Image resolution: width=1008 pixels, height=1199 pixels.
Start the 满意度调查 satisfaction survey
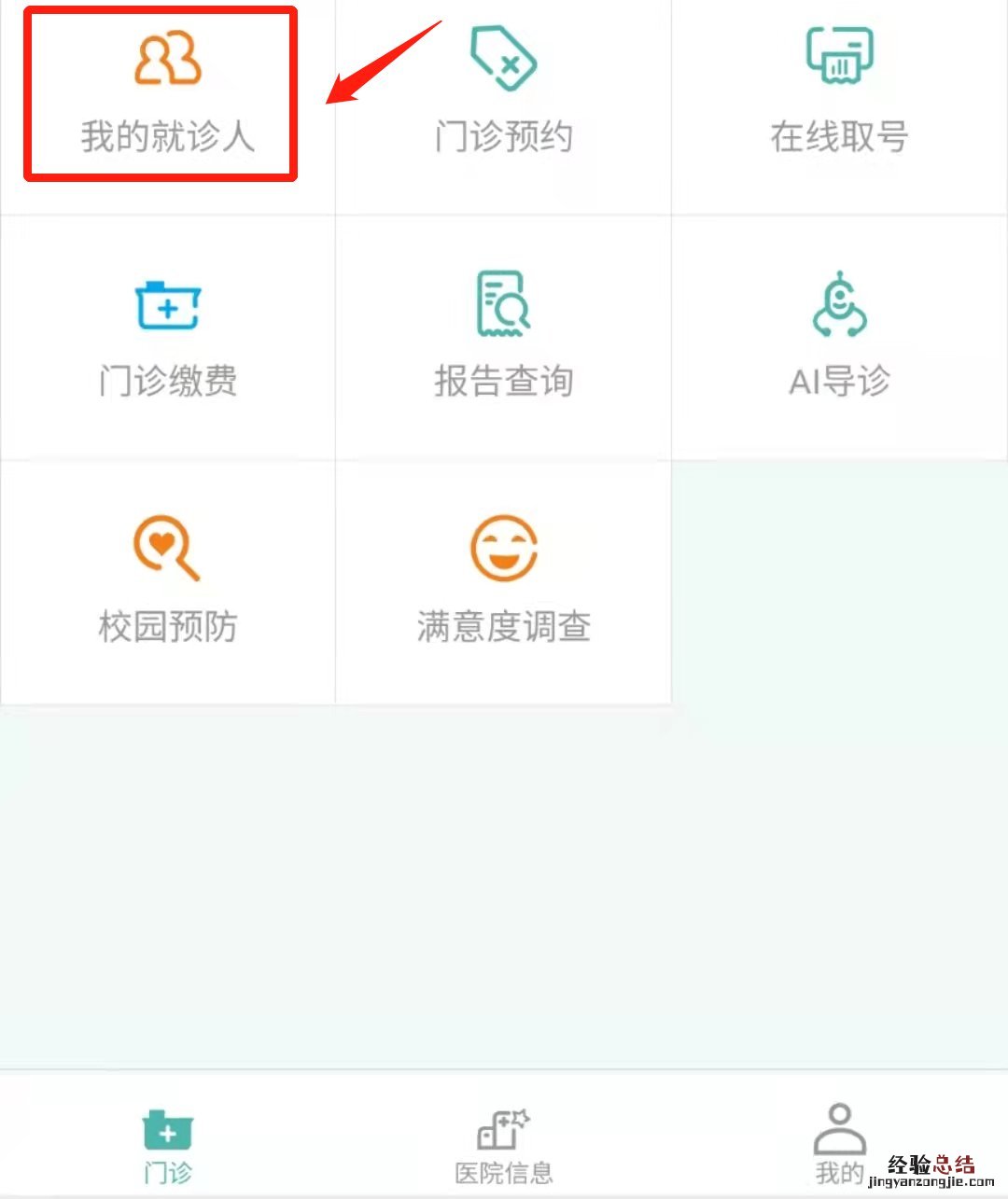(x=503, y=580)
